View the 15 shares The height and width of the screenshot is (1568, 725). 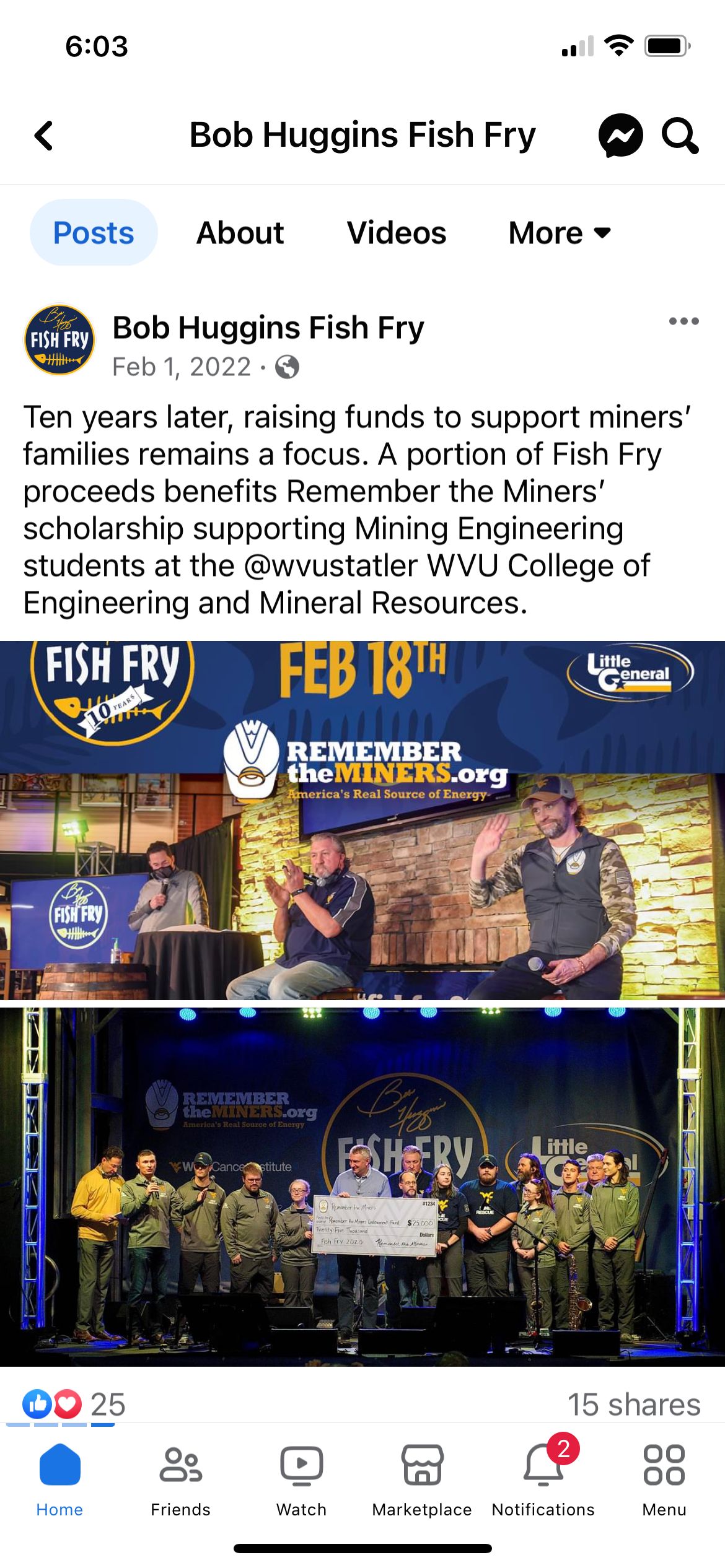(633, 1404)
